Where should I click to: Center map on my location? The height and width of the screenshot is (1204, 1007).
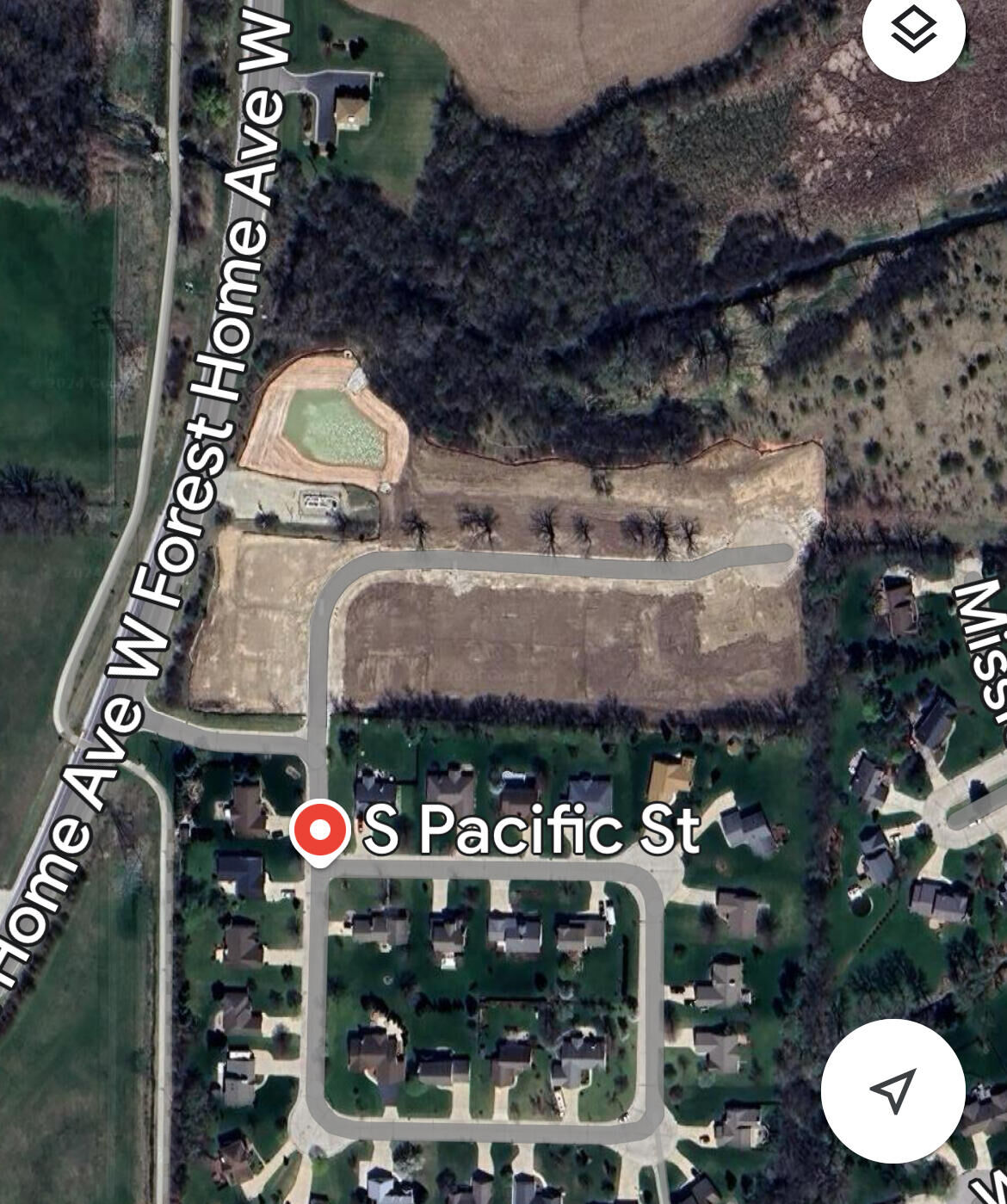click(893, 1090)
